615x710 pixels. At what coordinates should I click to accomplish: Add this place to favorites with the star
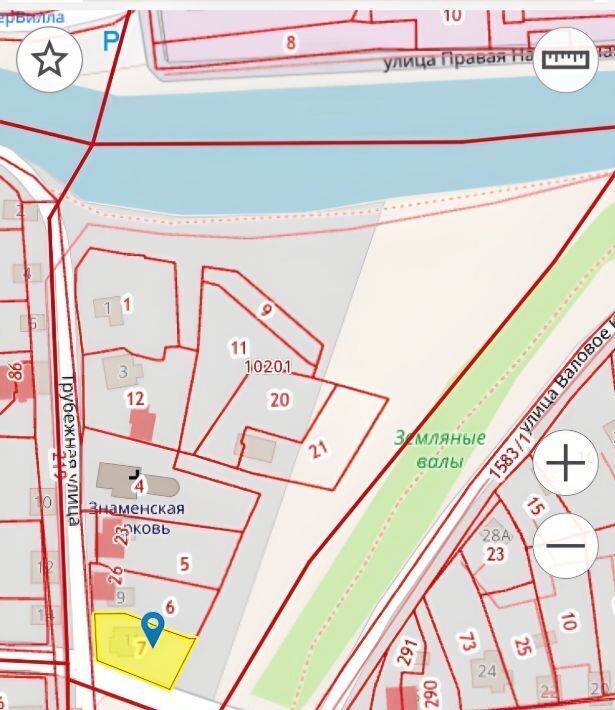click(48, 60)
